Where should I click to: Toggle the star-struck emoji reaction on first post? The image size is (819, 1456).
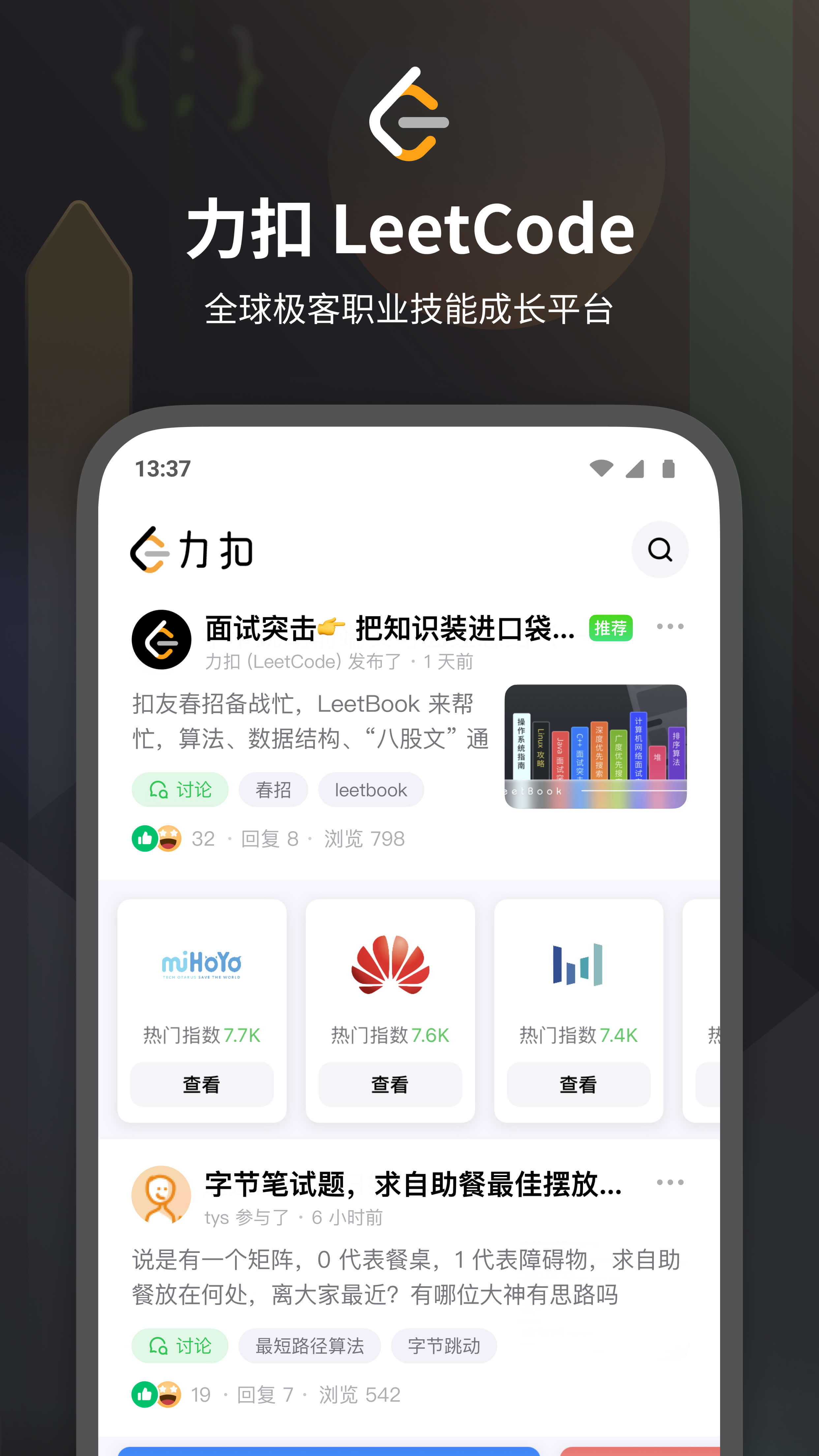point(169,839)
